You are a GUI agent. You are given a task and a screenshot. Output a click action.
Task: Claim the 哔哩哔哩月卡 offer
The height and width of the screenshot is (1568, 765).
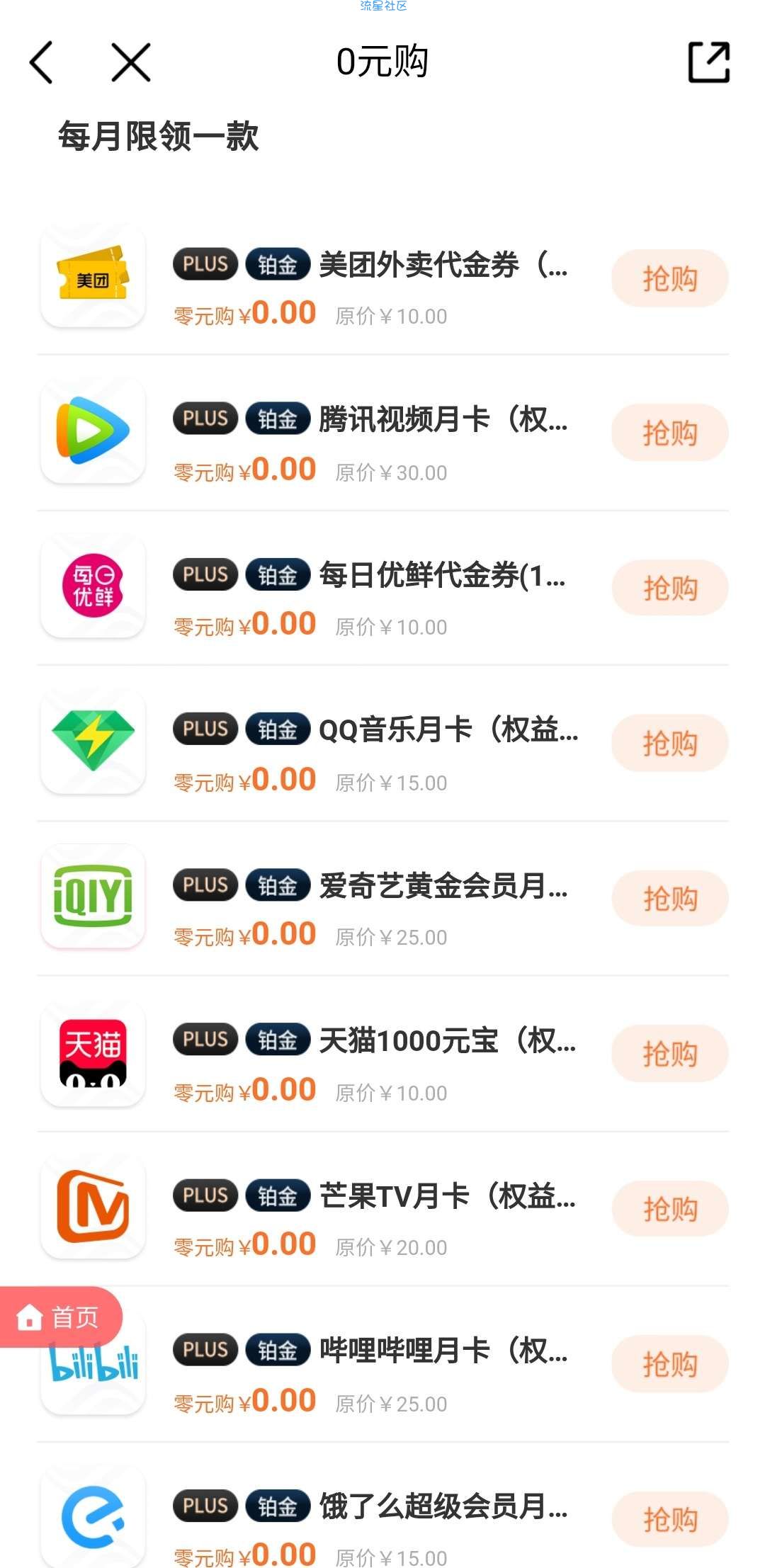tap(670, 1364)
